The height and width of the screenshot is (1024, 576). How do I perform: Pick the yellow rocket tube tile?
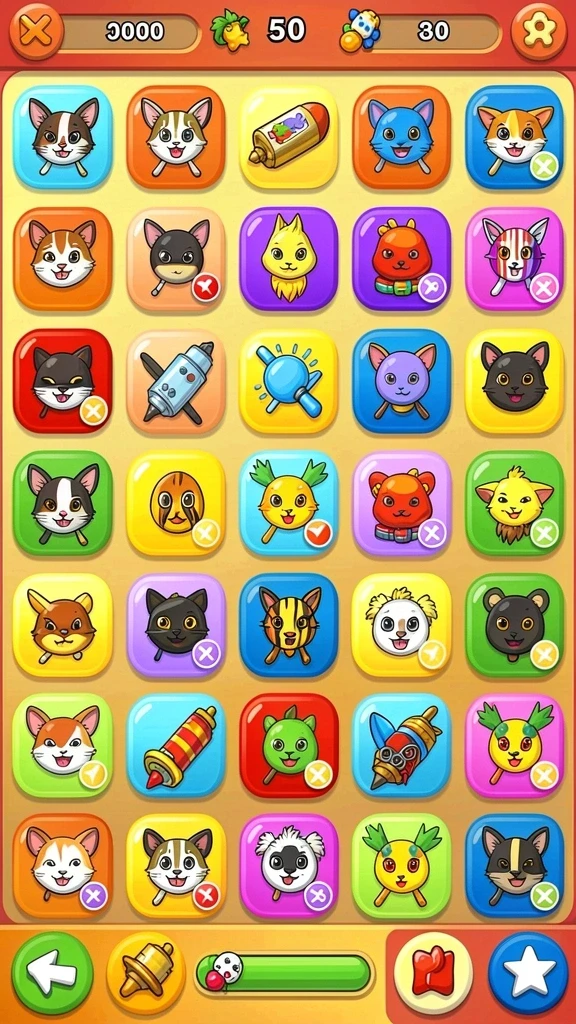[289, 136]
